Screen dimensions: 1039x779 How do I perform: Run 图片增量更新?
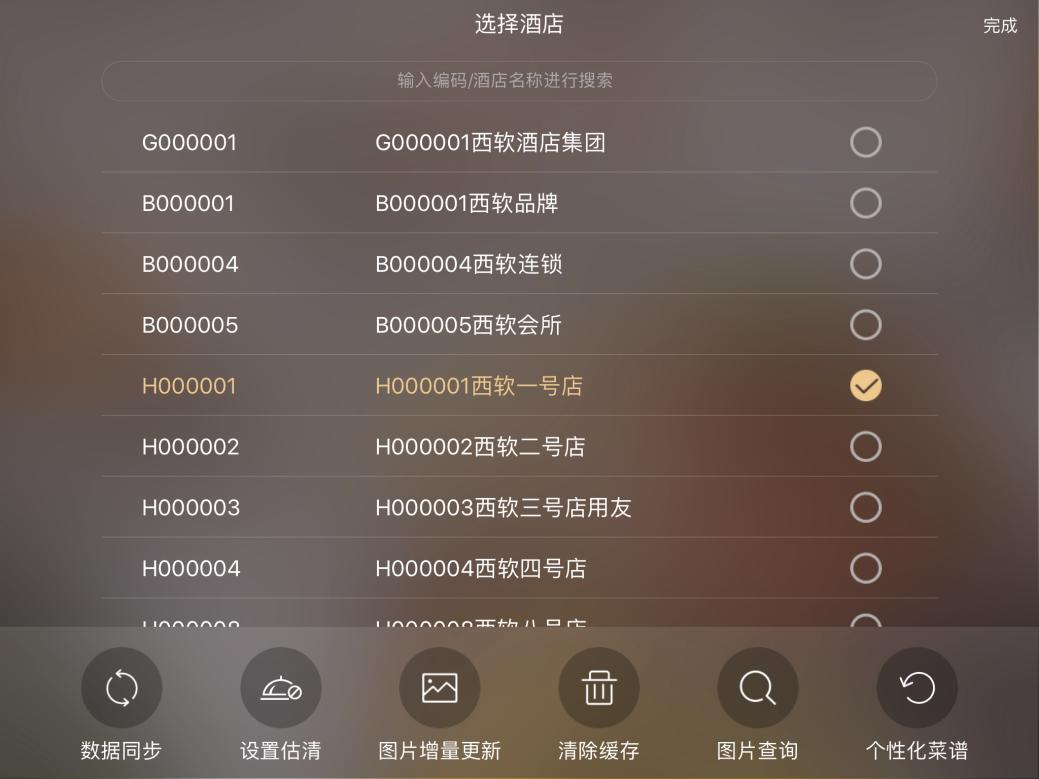click(x=439, y=688)
